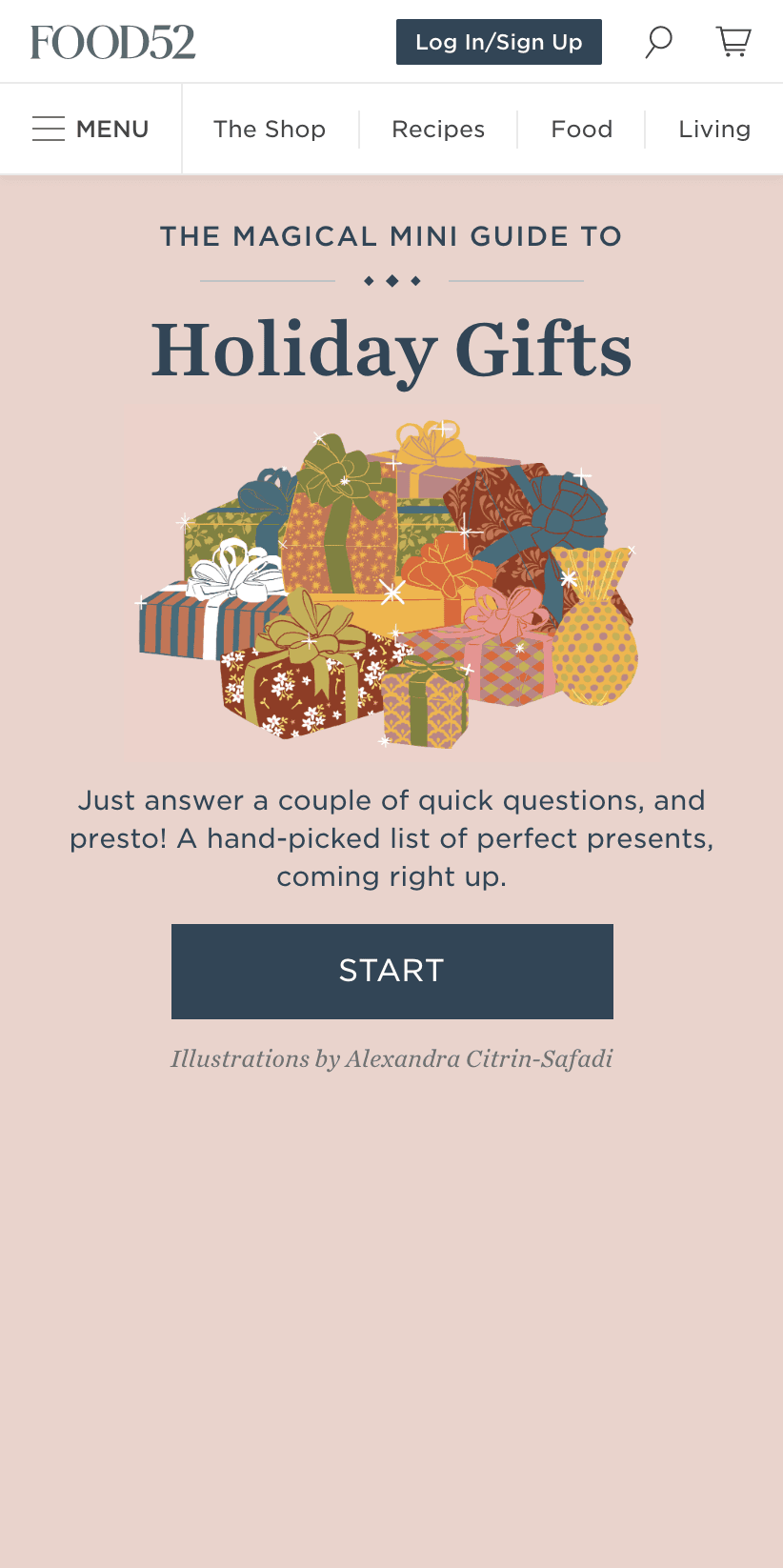This screenshot has height=1568, width=783.
Task: Start the holiday gift guide quiz
Action: (391, 971)
